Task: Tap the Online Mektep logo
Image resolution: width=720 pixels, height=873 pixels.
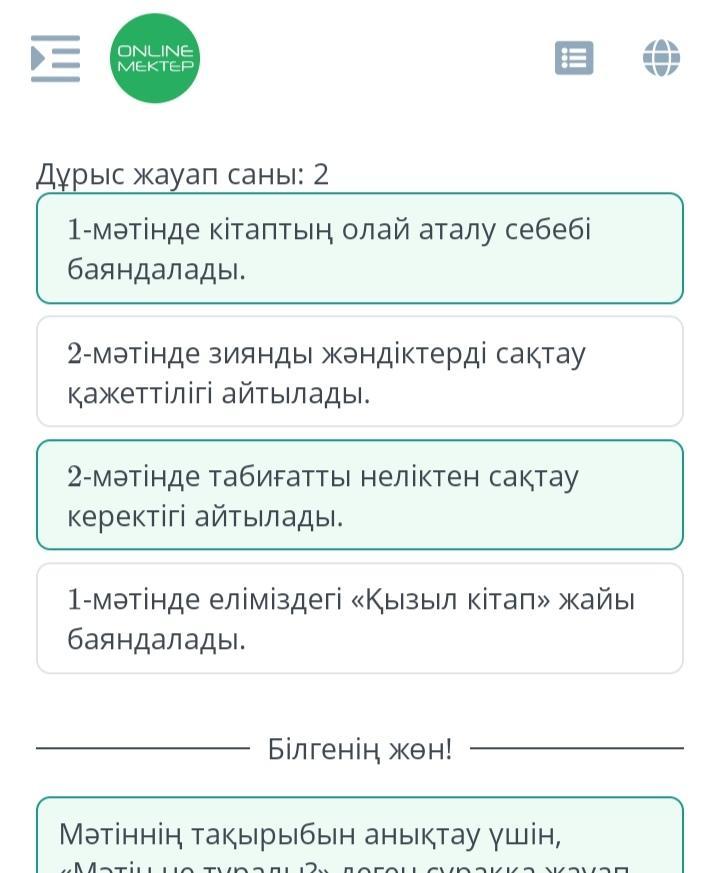Action: tap(155, 58)
